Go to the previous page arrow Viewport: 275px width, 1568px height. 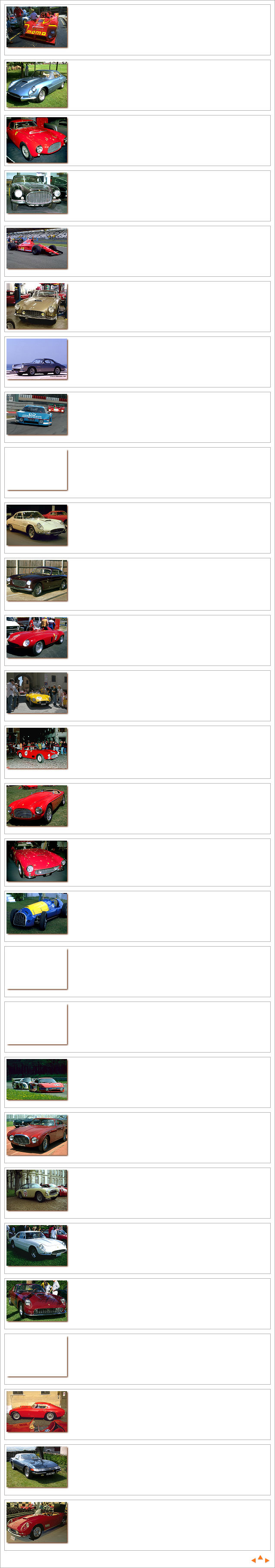coord(254,1560)
